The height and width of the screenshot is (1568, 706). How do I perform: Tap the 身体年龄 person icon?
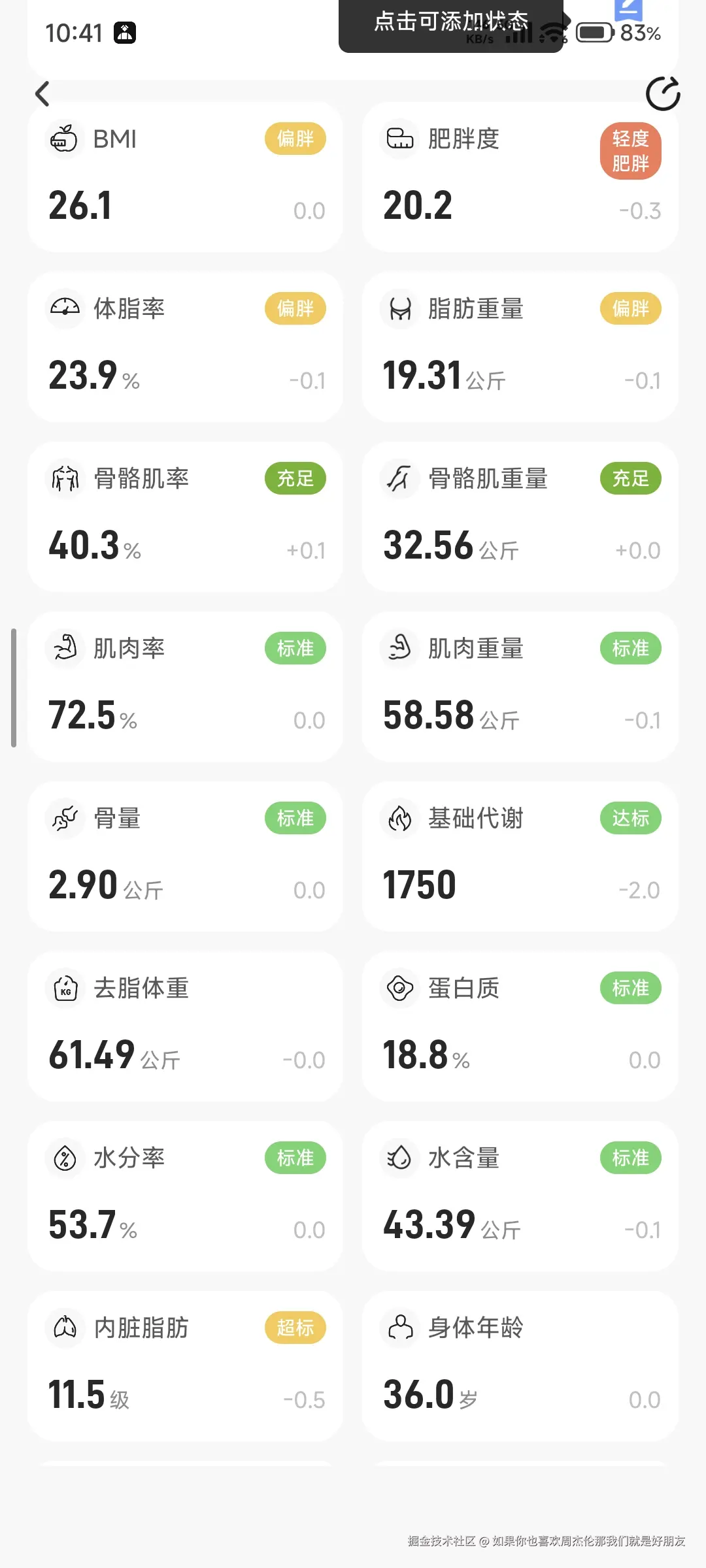coord(400,1328)
